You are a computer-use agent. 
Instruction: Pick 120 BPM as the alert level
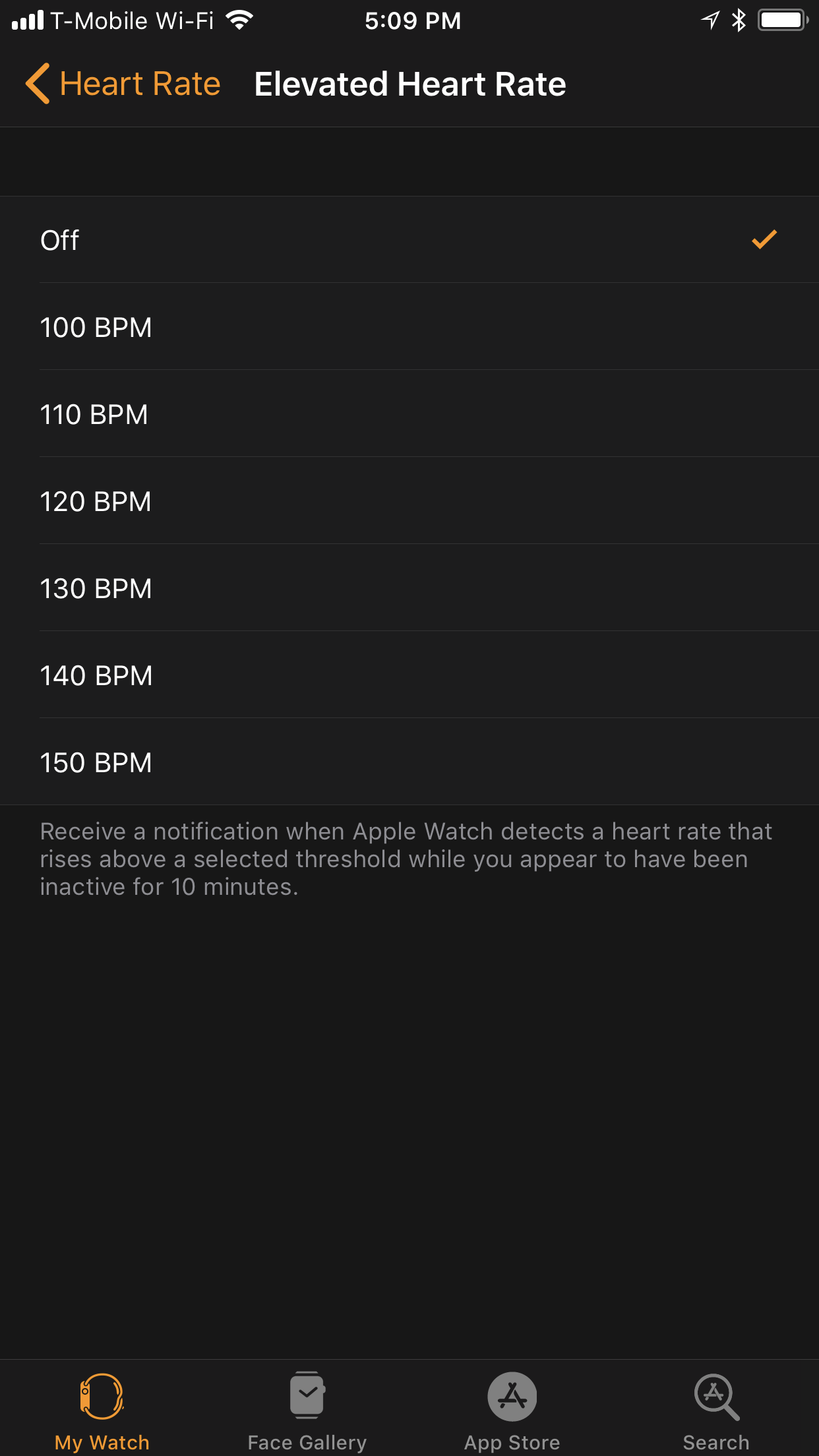click(x=409, y=501)
